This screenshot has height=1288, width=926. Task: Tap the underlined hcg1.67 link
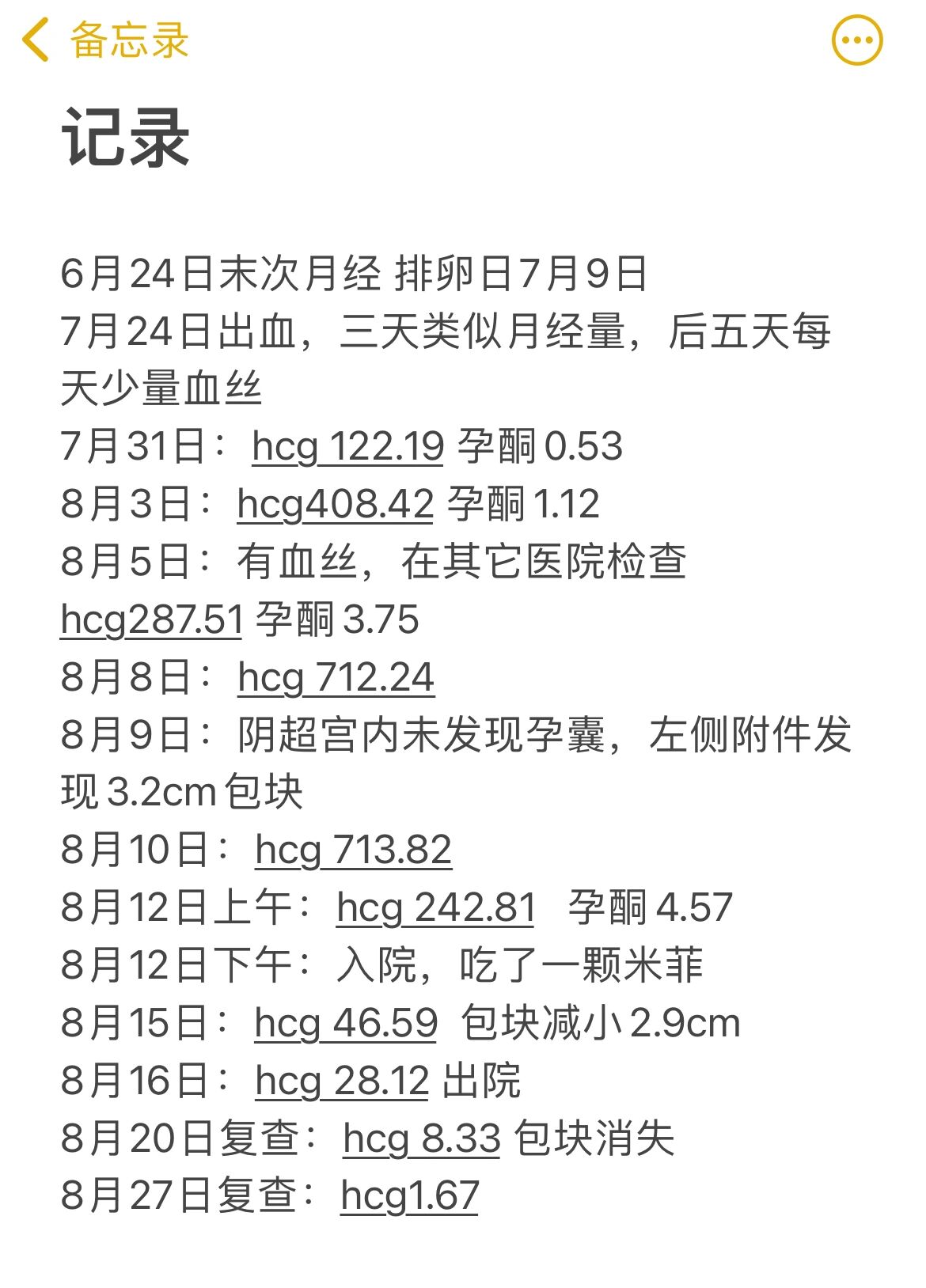coord(410,1195)
